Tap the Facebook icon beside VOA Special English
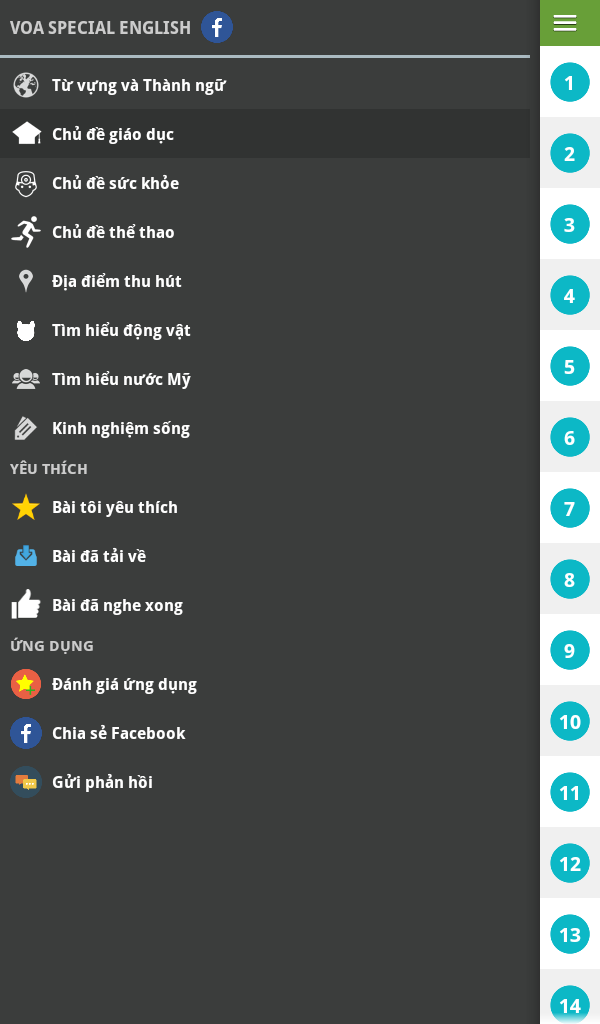The height and width of the screenshot is (1024, 600). pyautogui.click(x=217, y=27)
